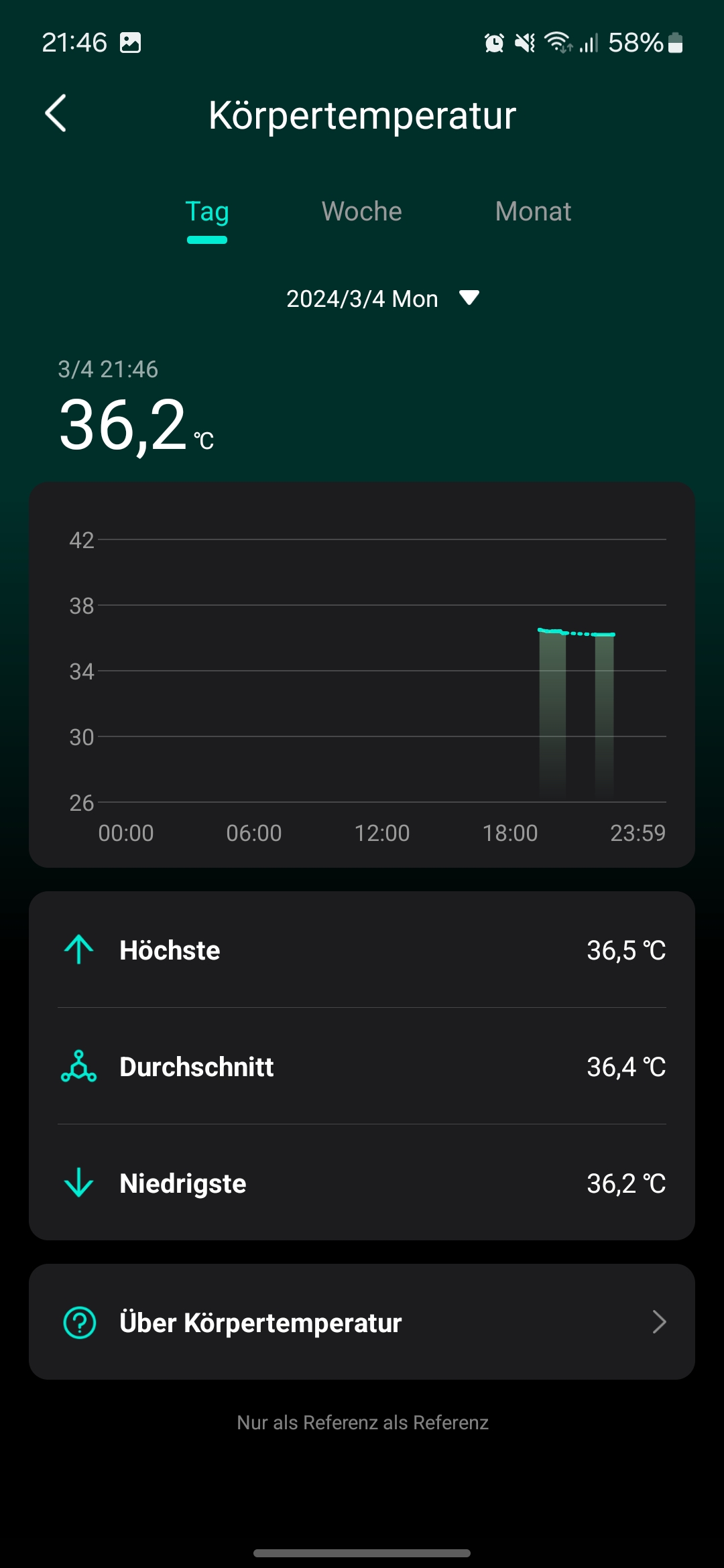
Task: Open the 2024/3/4 Mon date picker
Action: click(382, 298)
